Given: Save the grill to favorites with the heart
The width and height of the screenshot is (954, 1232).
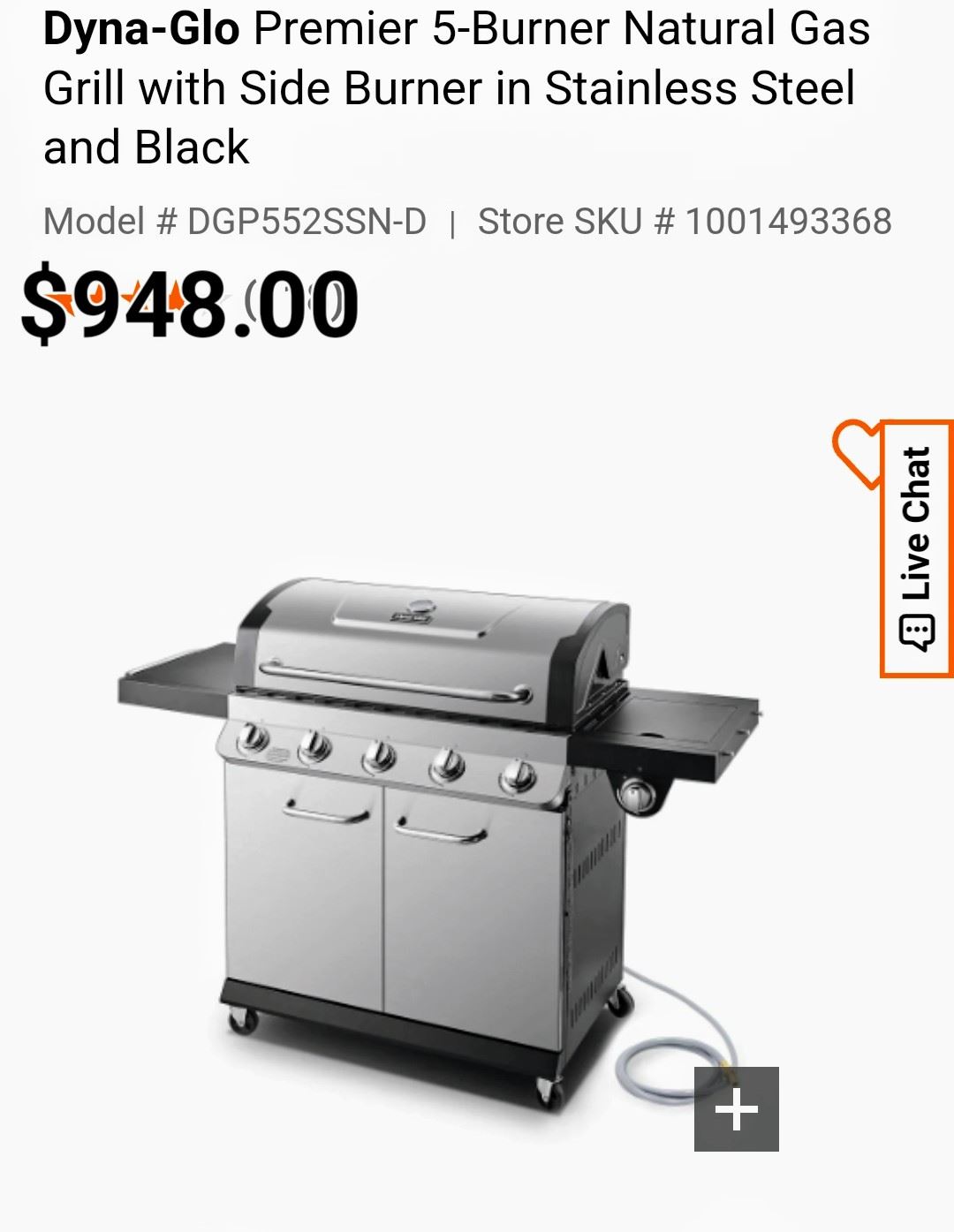Looking at the screenshot, I should pyautogui.click(x=857, y=451).
